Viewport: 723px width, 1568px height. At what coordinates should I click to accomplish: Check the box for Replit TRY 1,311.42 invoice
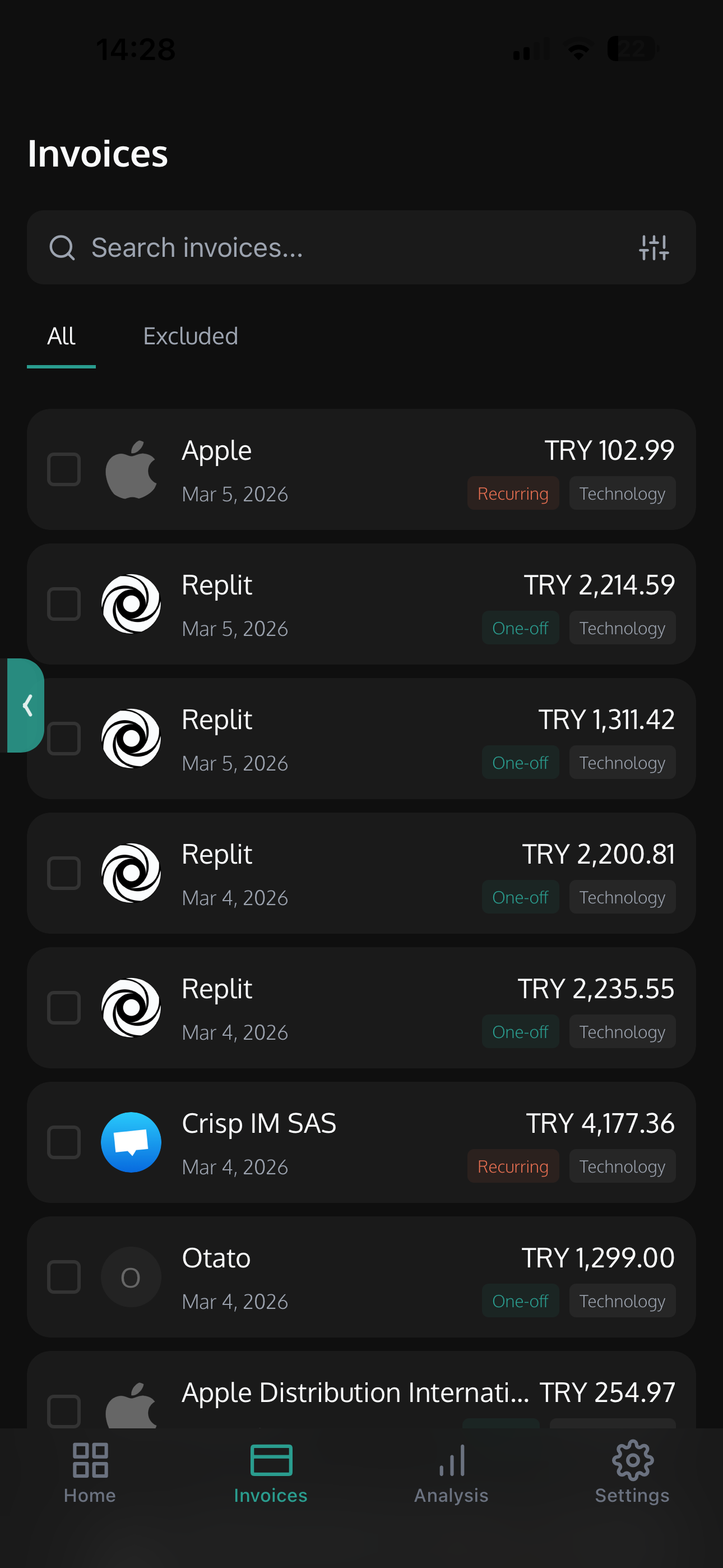point(64,739)
